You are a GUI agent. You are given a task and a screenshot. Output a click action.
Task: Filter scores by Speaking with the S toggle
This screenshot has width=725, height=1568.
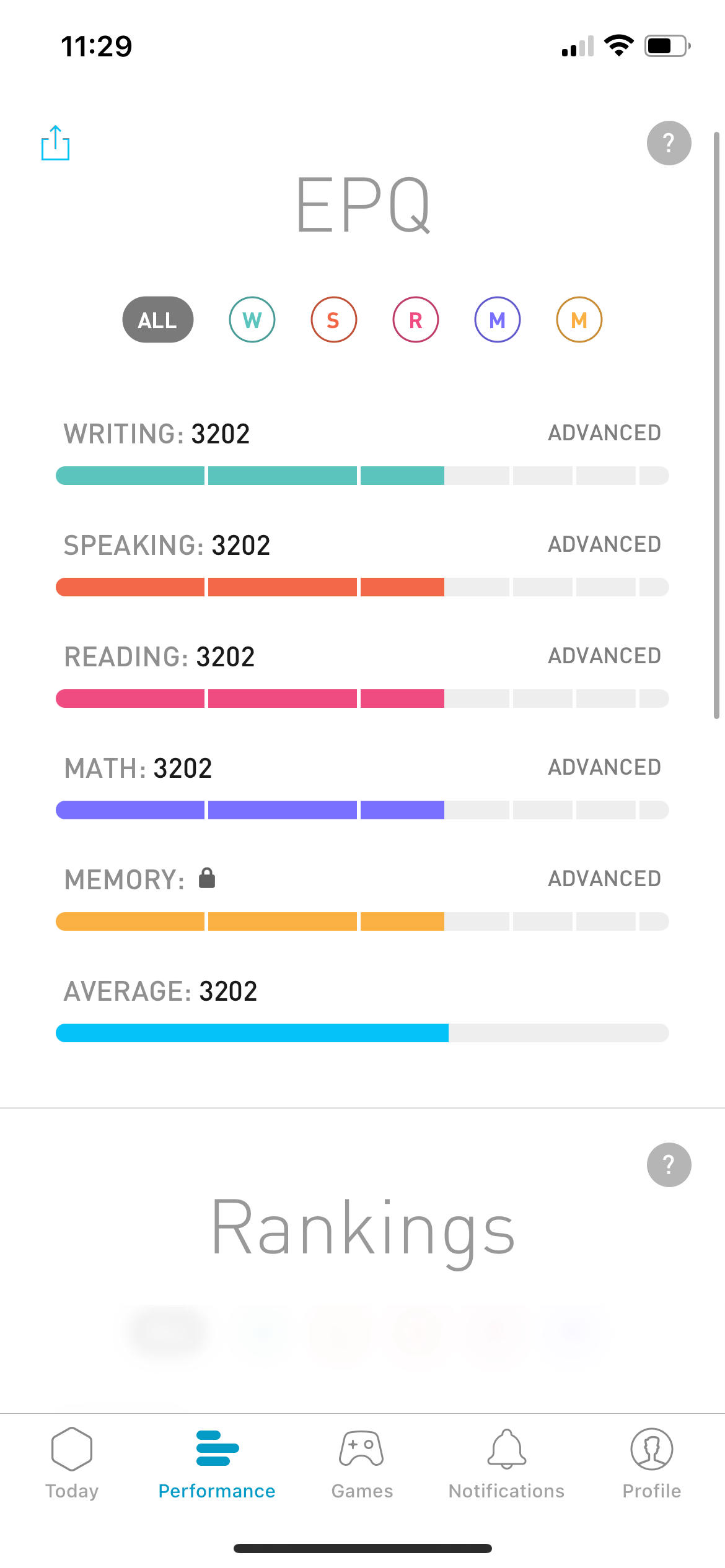tap(333, 320)
